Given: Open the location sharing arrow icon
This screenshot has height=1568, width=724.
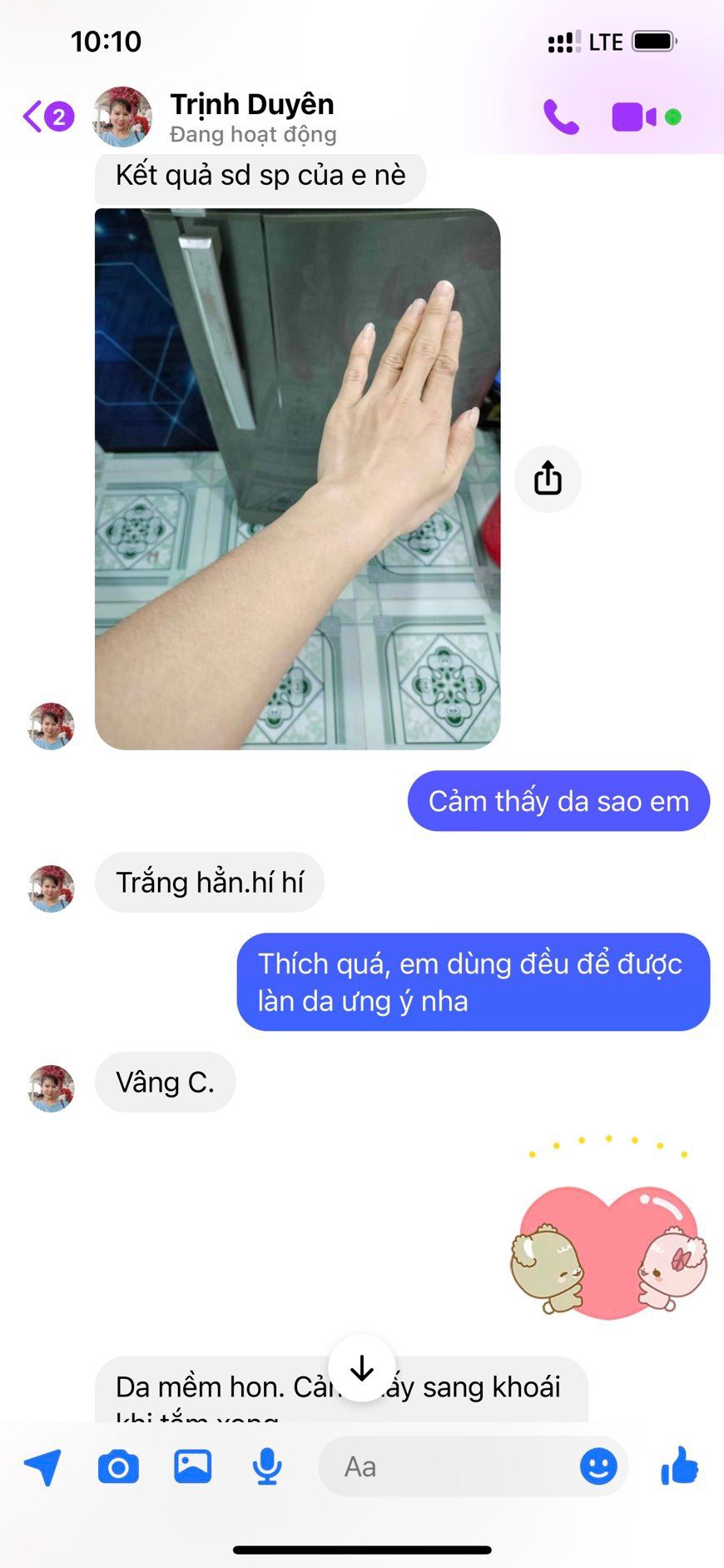Looking at the screenshot, I should [42, 1466].
